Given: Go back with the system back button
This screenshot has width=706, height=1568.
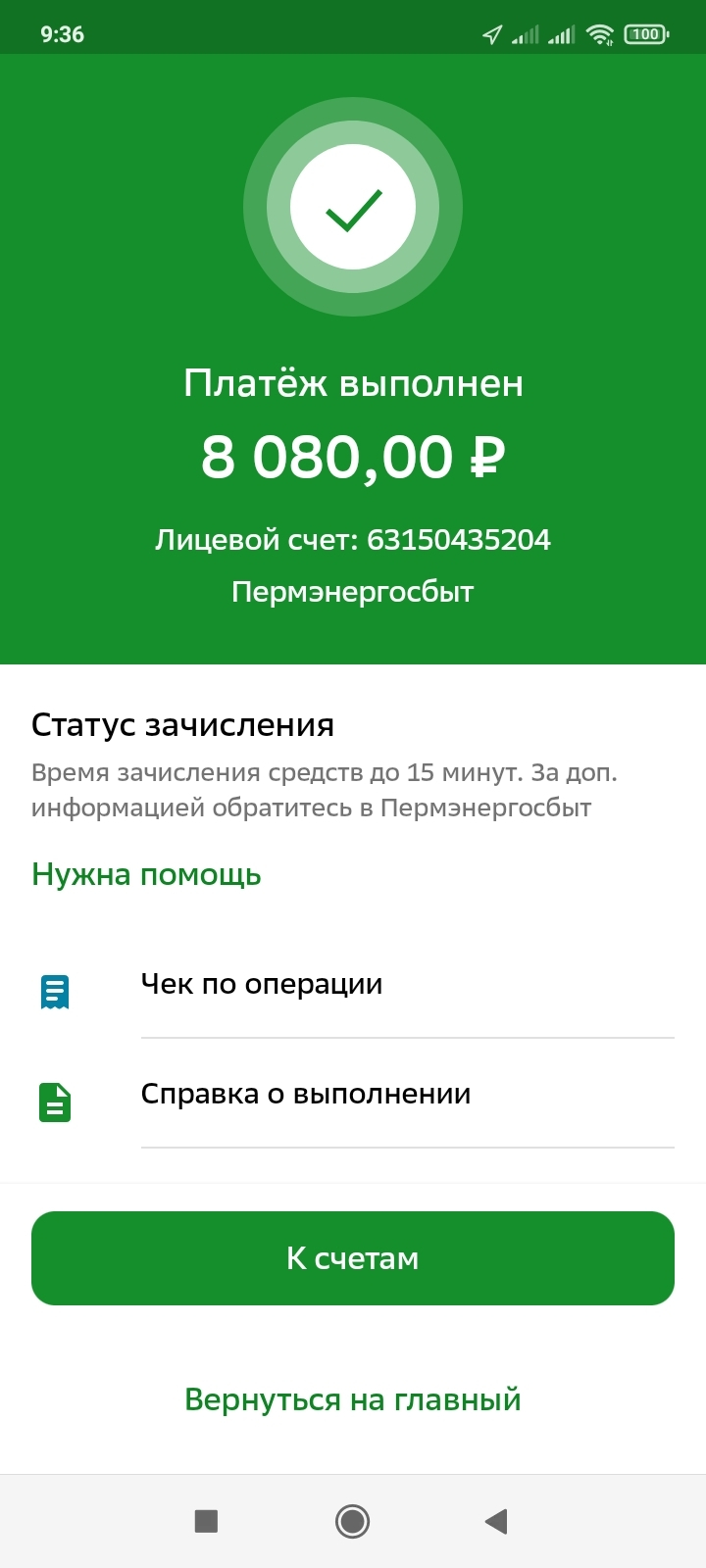Looking at the screenshot, I should 496,1521.
